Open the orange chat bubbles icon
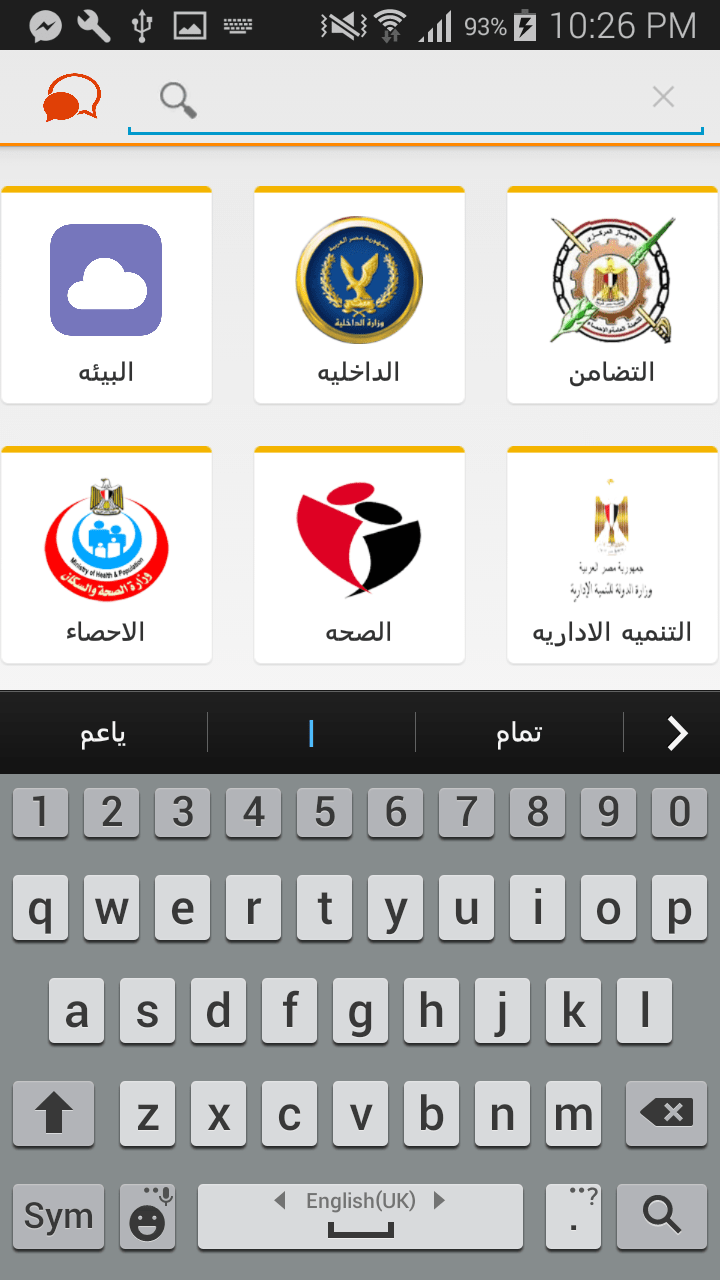The image size is (720, 1280). (72, 100)
